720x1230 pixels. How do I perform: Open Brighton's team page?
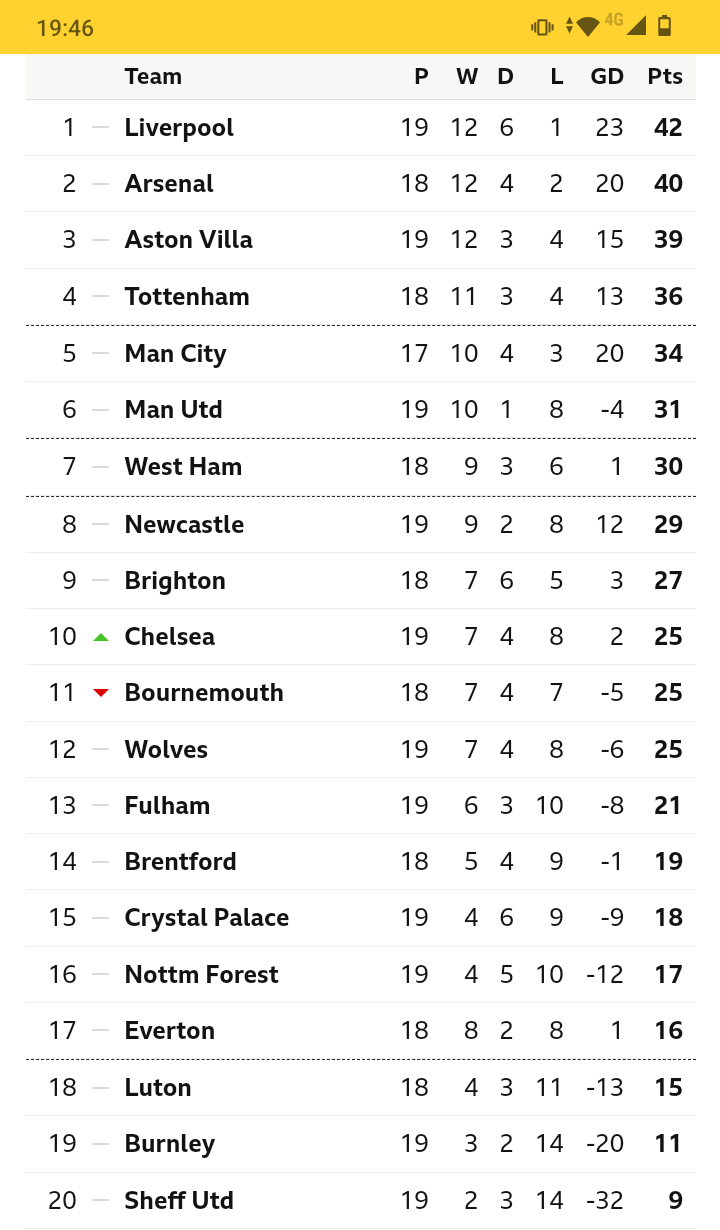point(175,581)
